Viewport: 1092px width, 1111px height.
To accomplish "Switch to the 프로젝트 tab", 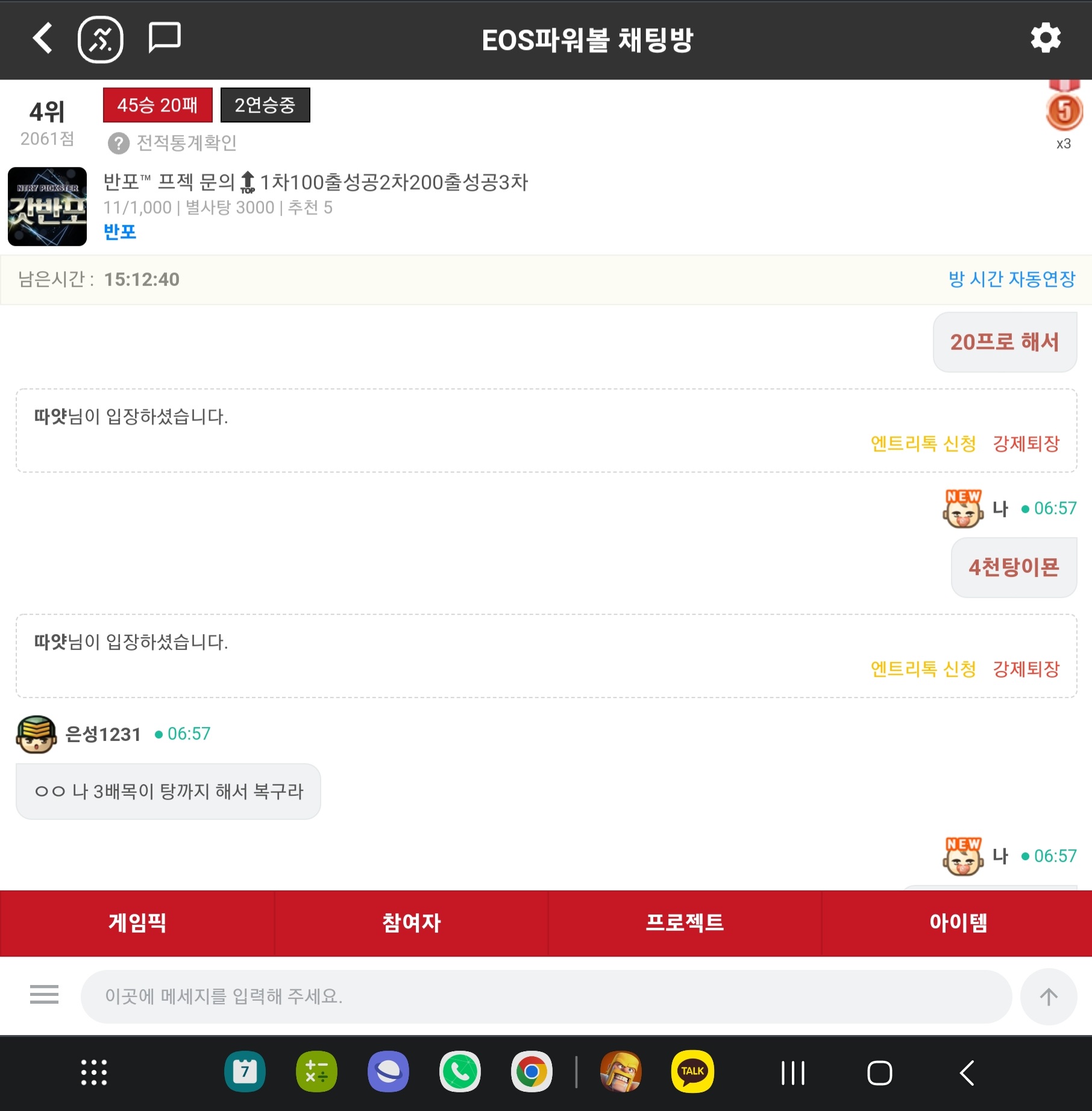I will click(x=685, y=922).
